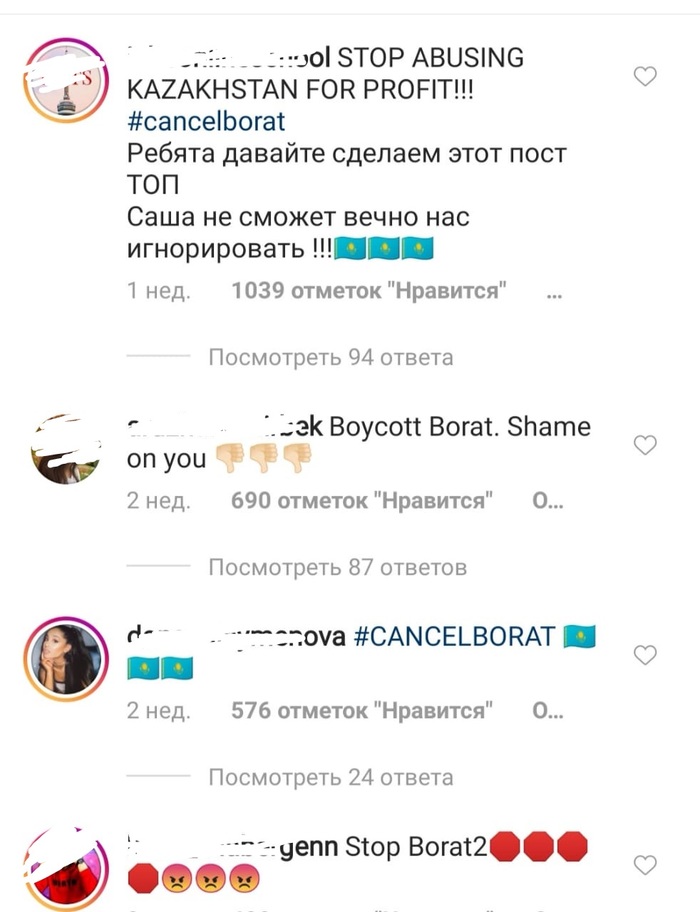Screen dimensions: 700x912
Task: Reply to the comment with 576 likes
Action: click(x=548, y=711)
